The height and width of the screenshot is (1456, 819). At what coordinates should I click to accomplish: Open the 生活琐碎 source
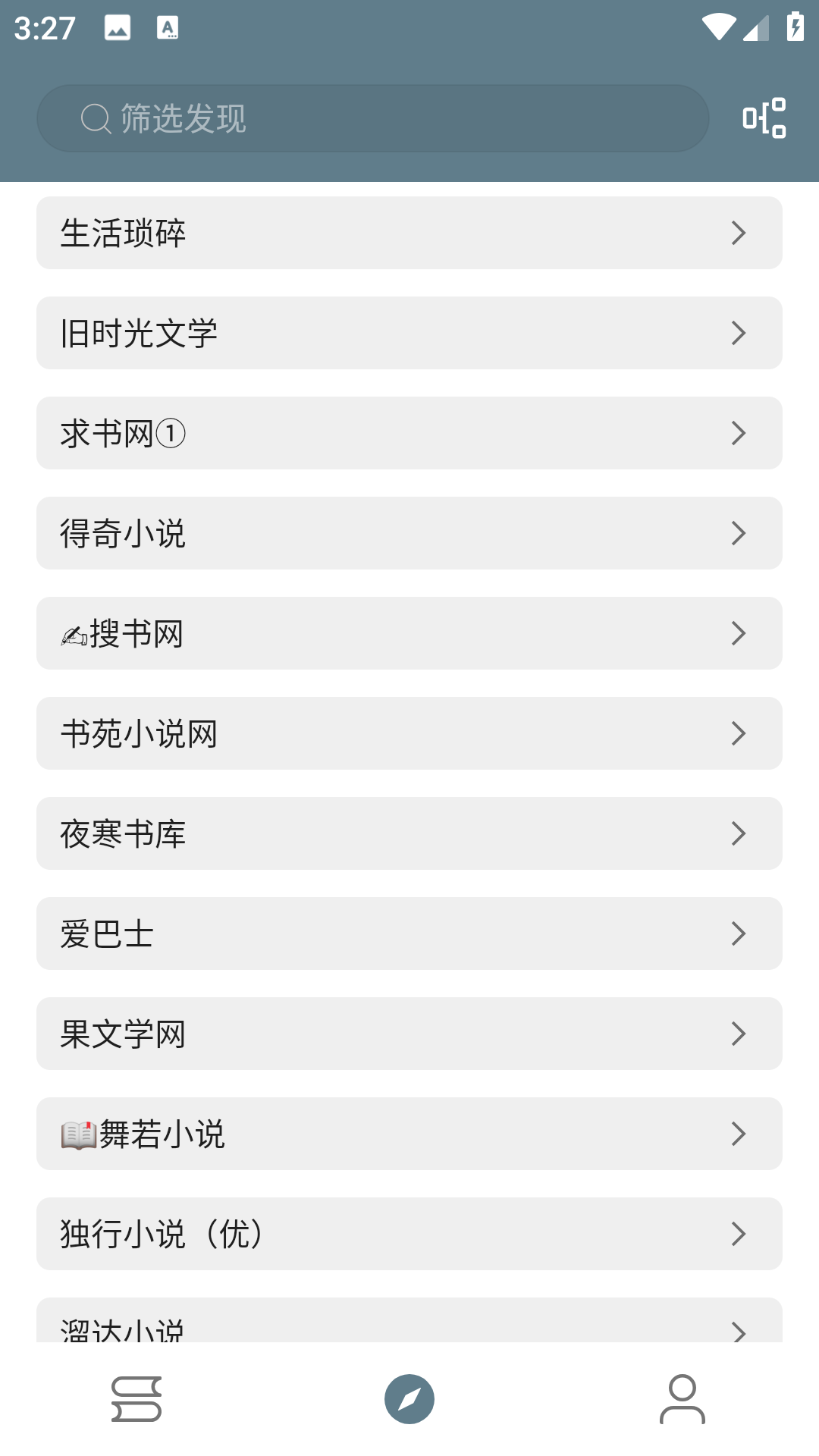tap(409, 233)
